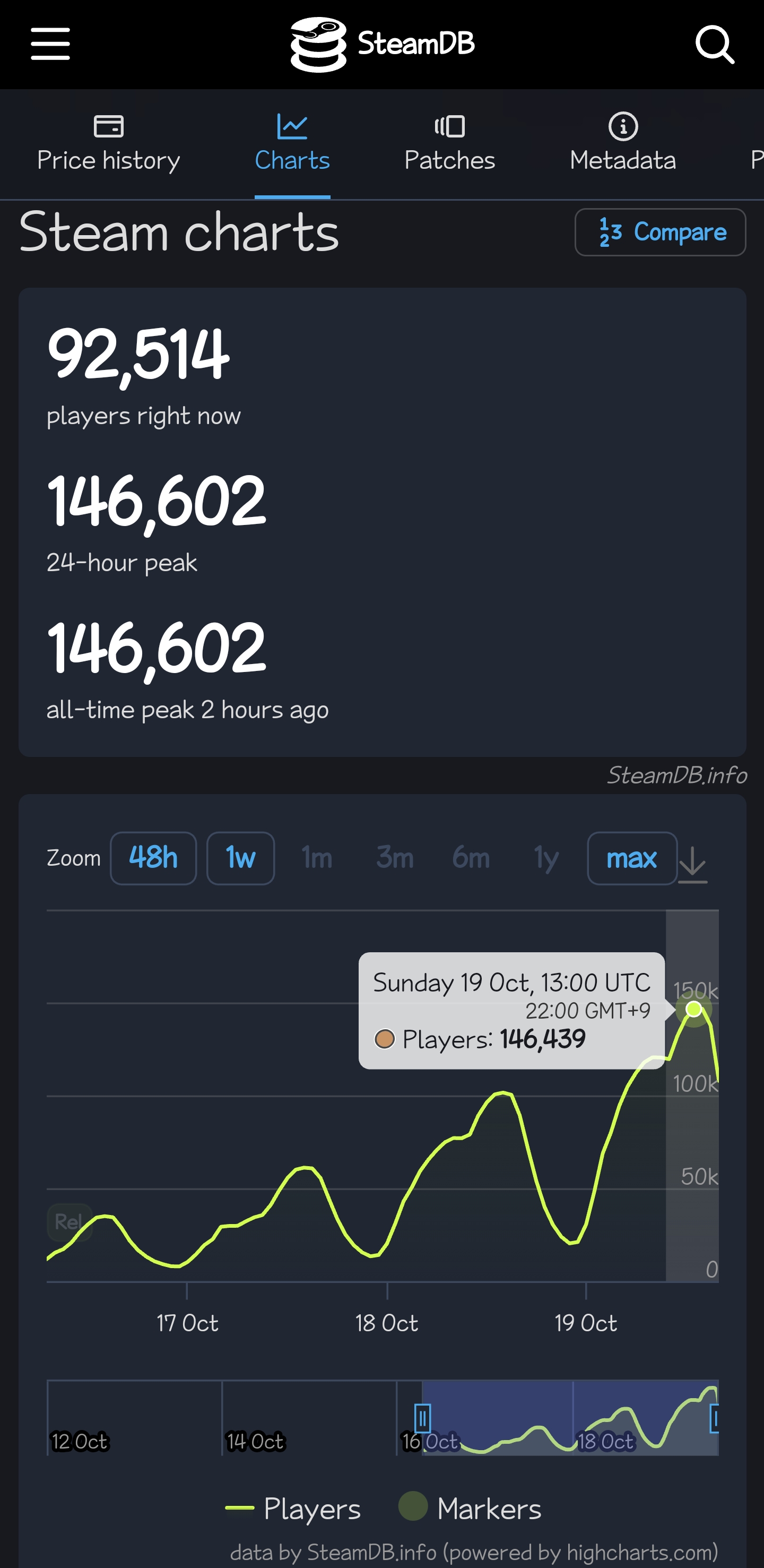764x1568 pixels.
Task: Switch to the Price history tab
Action: click(x=108, y=144)
